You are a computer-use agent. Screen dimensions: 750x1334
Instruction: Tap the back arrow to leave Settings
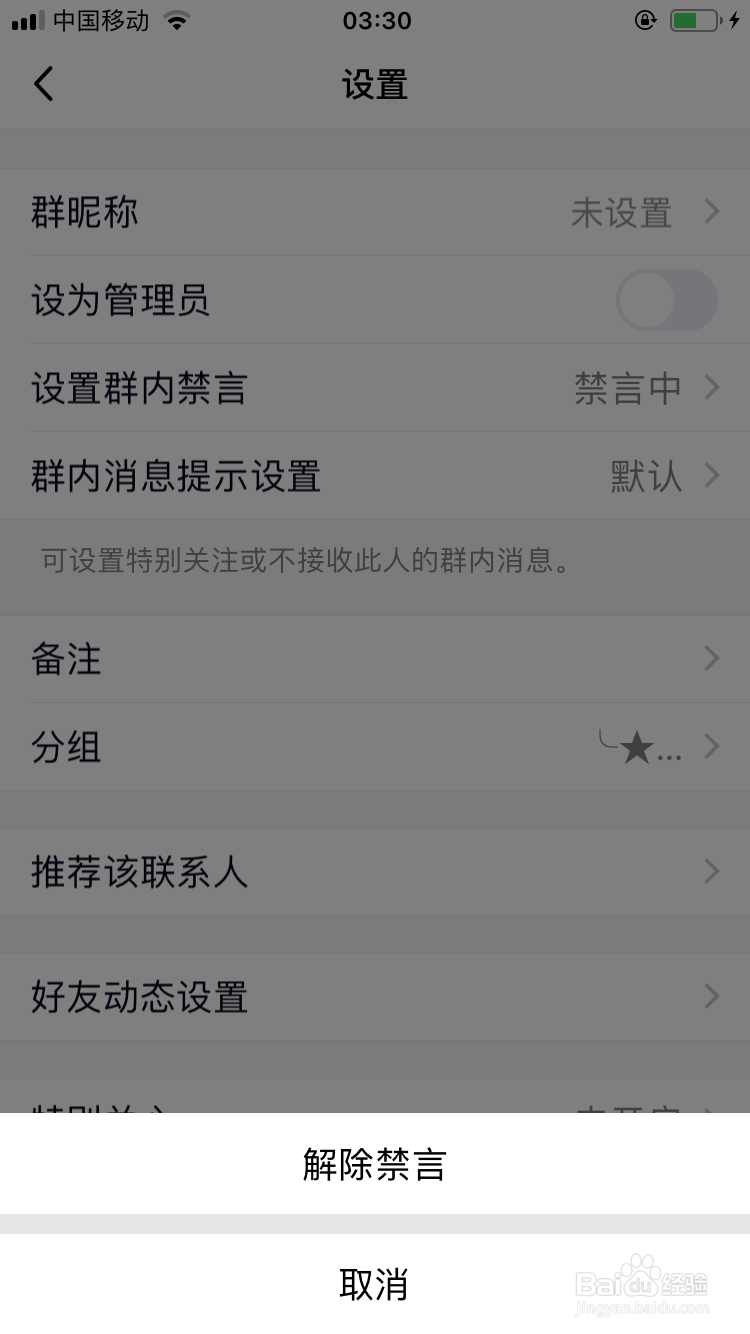pos(42,84)
